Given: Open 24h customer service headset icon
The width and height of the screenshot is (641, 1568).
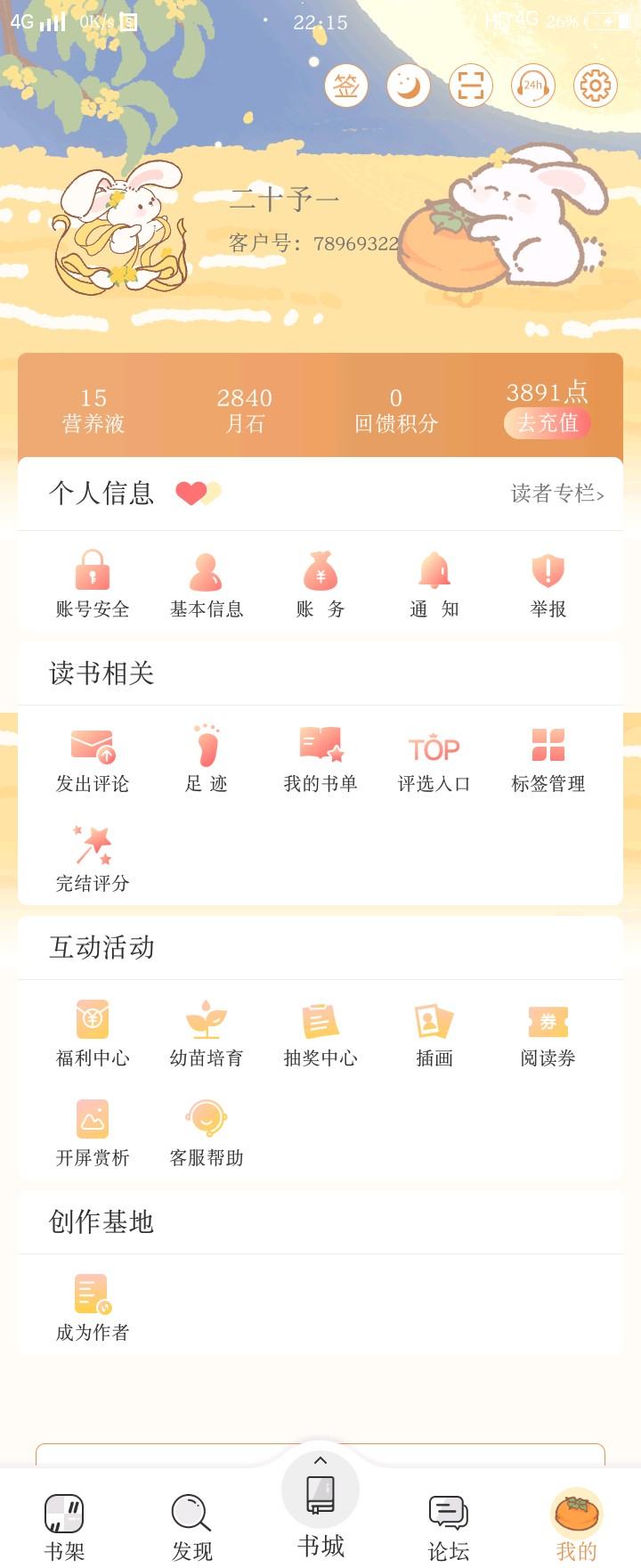Looking at the screenshot, I should click(x=533, y=86).
